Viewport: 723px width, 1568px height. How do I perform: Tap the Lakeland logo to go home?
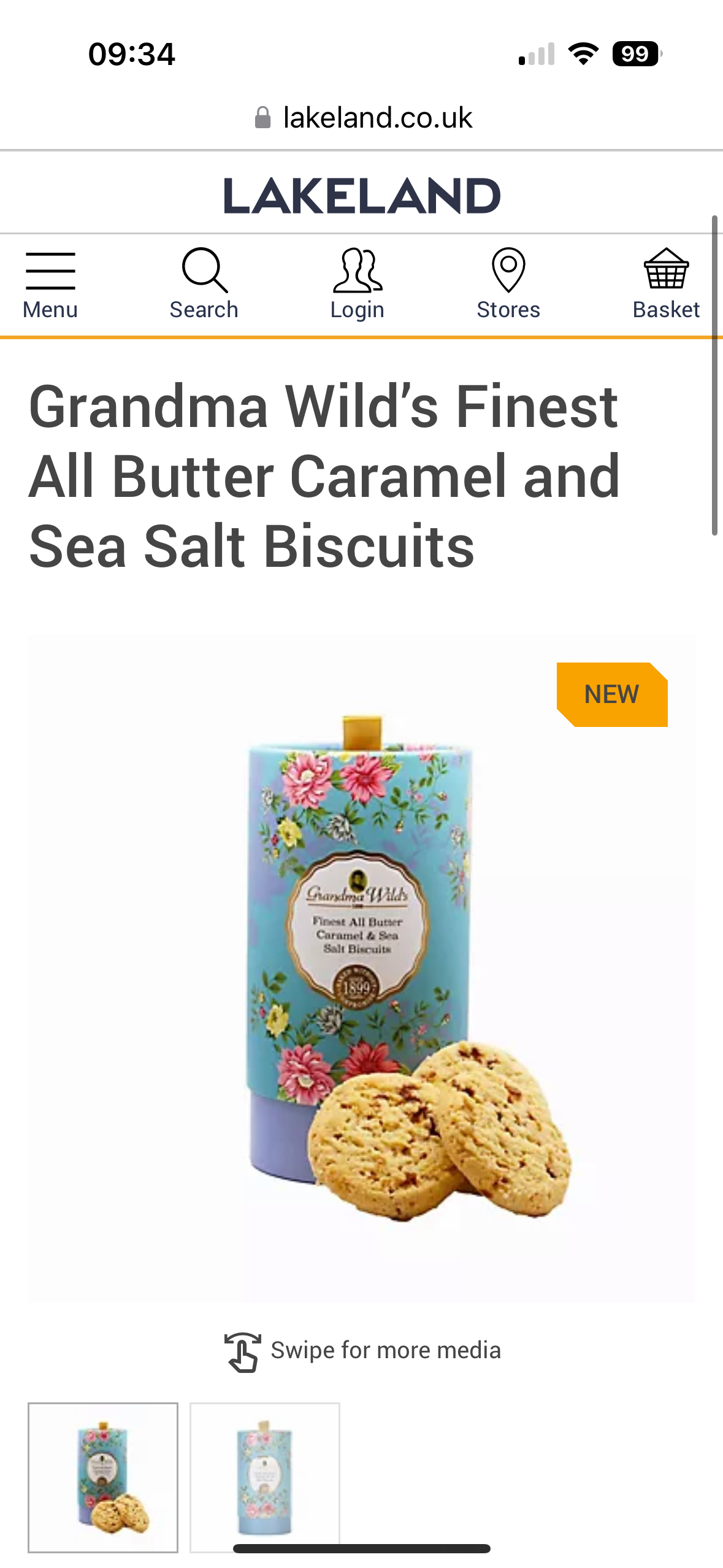click(362, 196)
